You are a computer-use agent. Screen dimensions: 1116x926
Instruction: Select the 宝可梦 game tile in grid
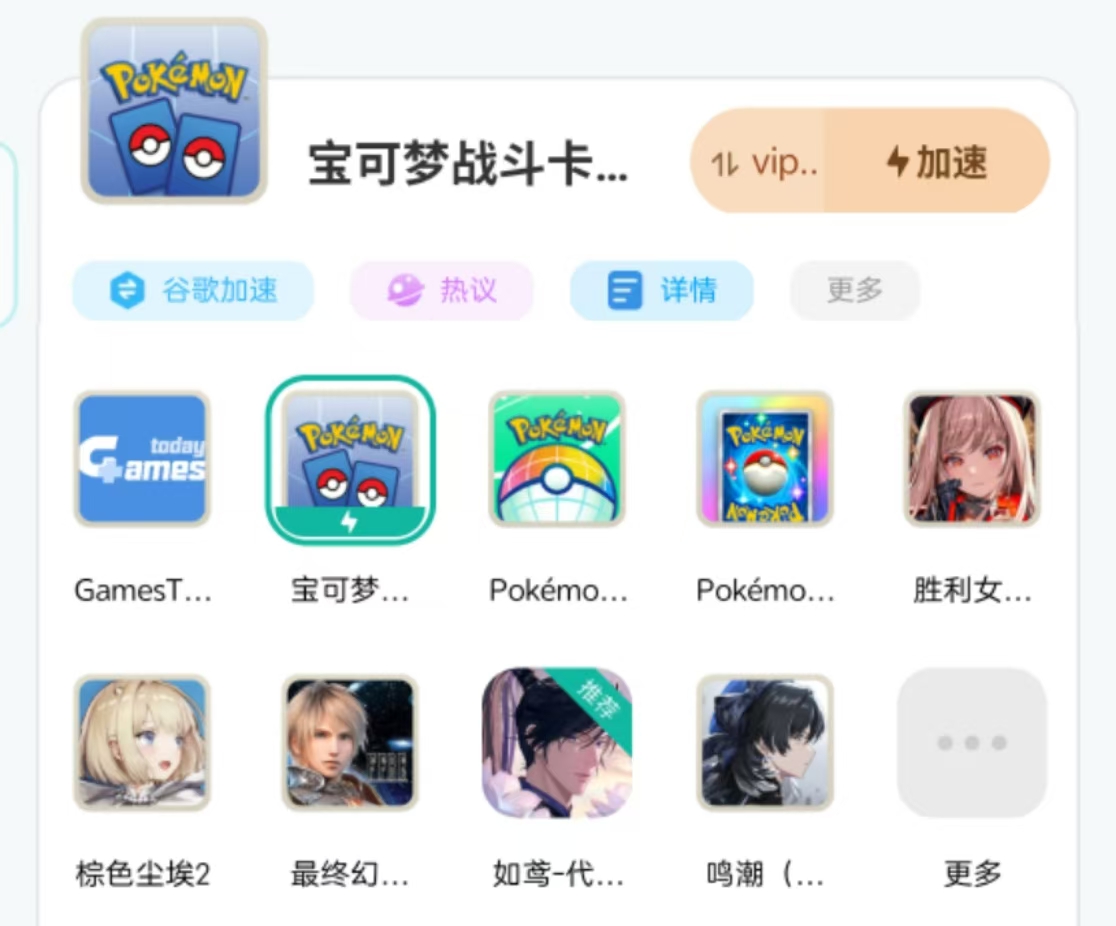coord(350,461)
